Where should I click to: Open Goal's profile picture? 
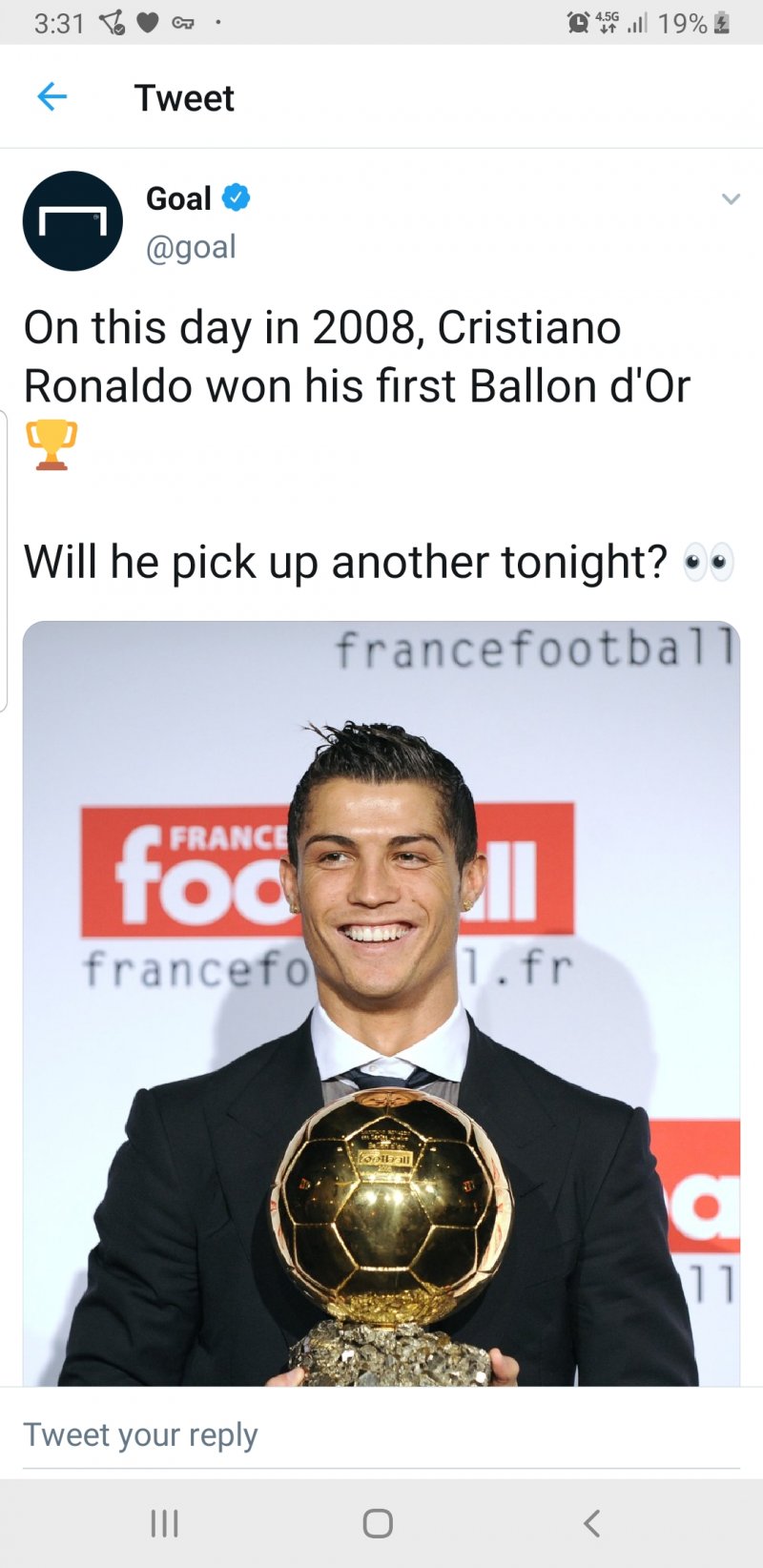point(72,221)
